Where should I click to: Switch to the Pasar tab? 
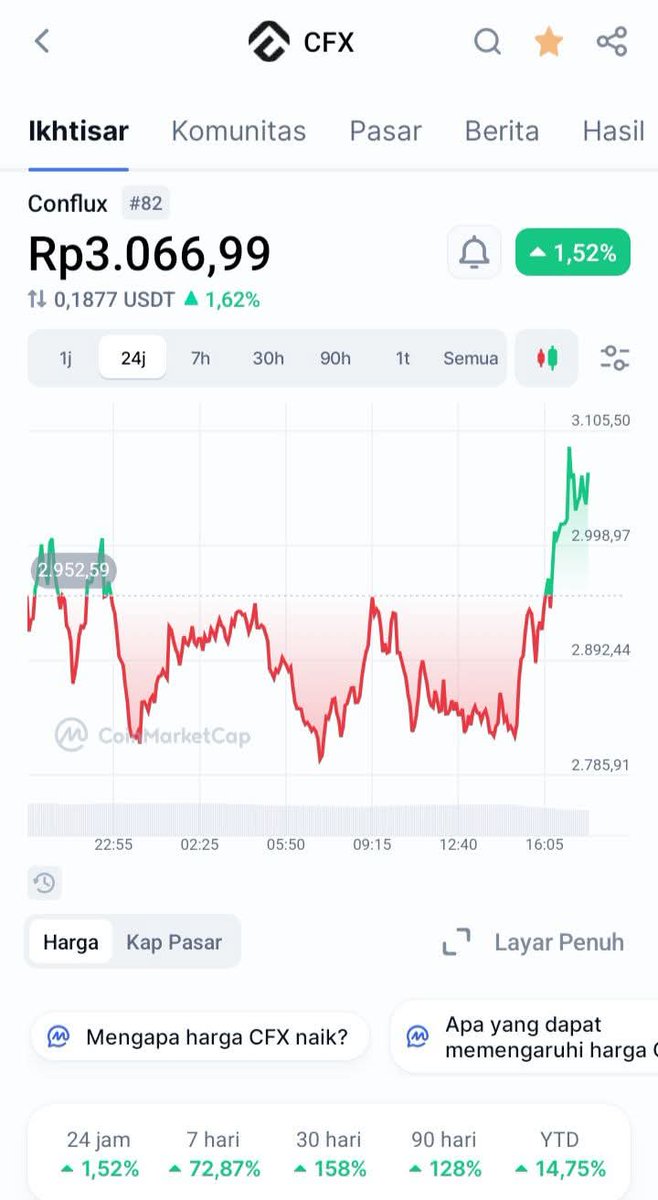pyautogui.click(x=385, y=131)
